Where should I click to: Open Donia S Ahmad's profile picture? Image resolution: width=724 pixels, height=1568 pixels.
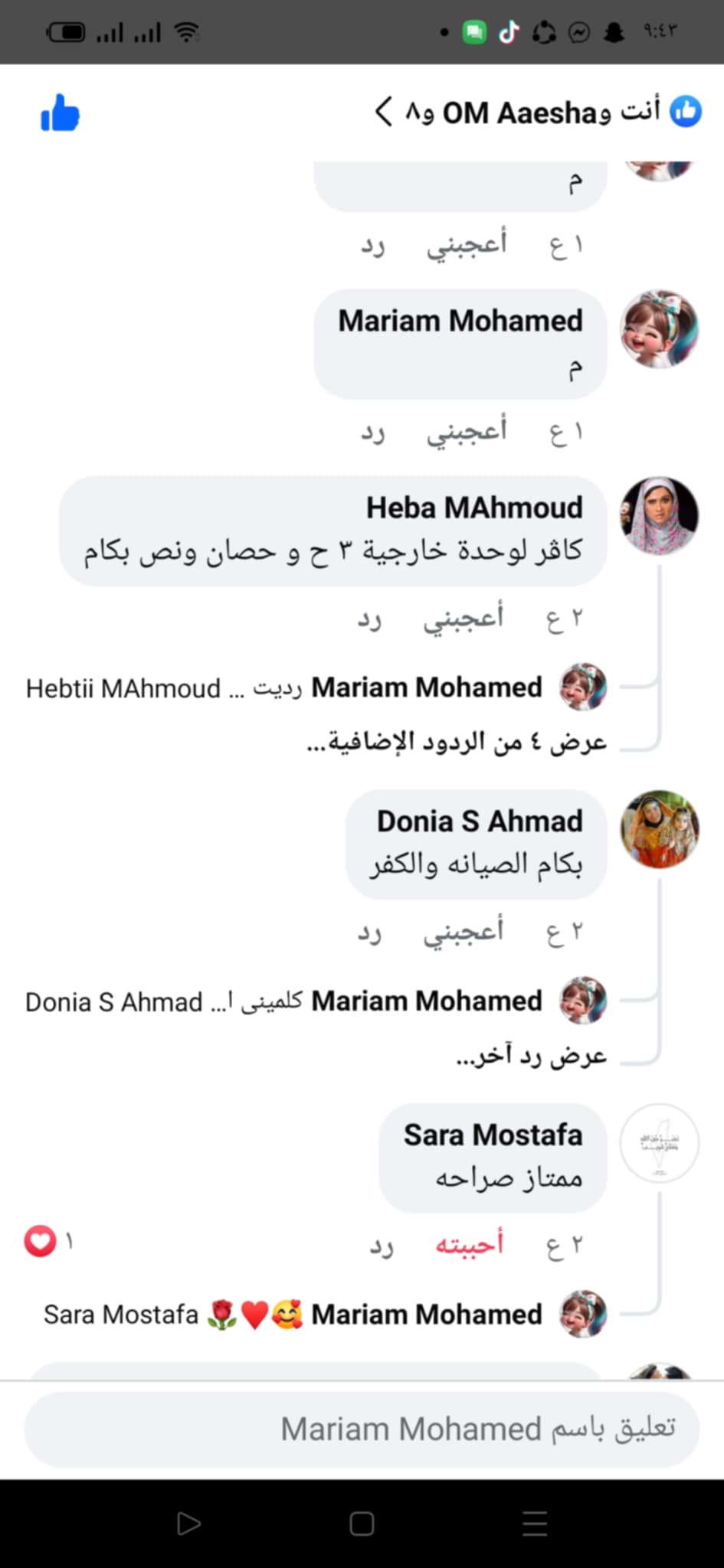pos(659,829)
